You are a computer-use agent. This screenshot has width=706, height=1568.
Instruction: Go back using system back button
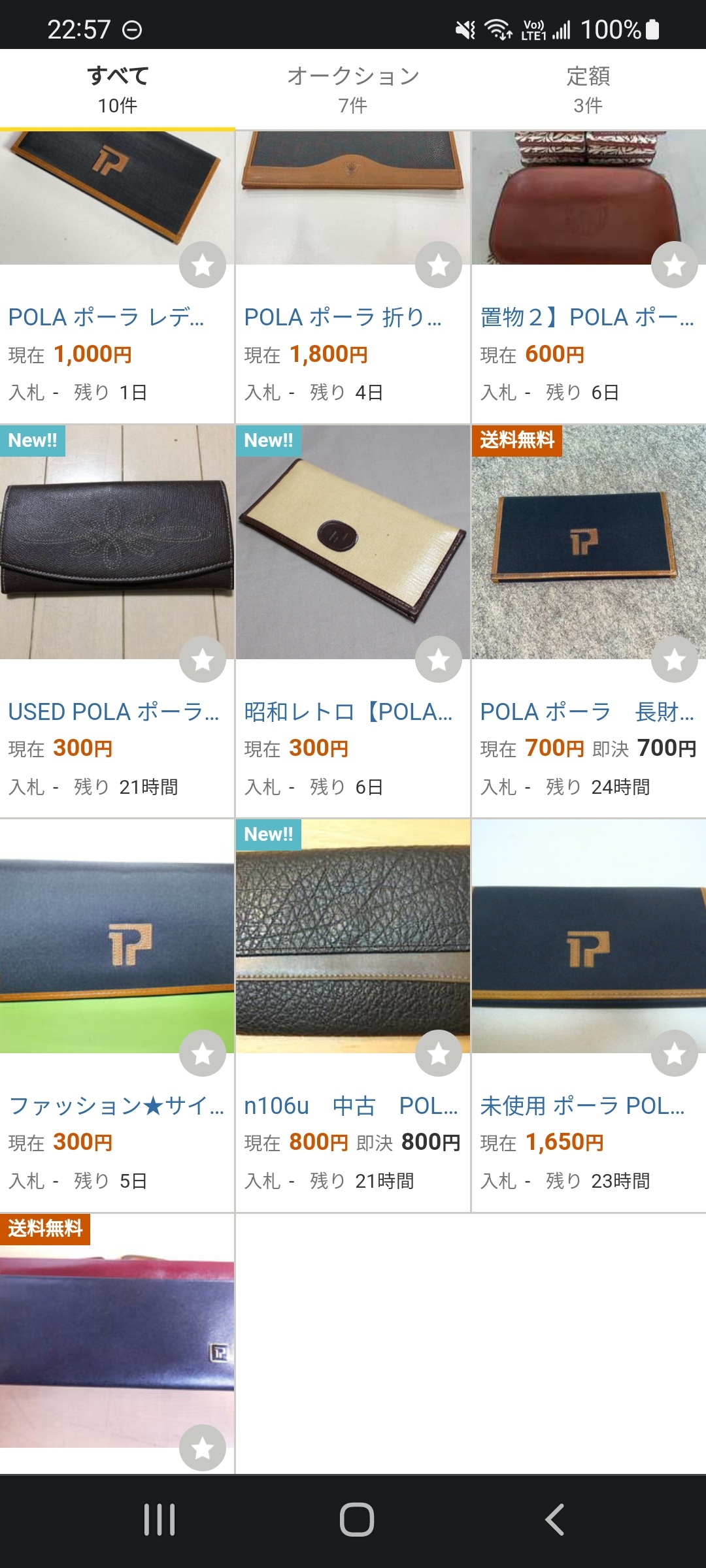(x=554, y=1520)
